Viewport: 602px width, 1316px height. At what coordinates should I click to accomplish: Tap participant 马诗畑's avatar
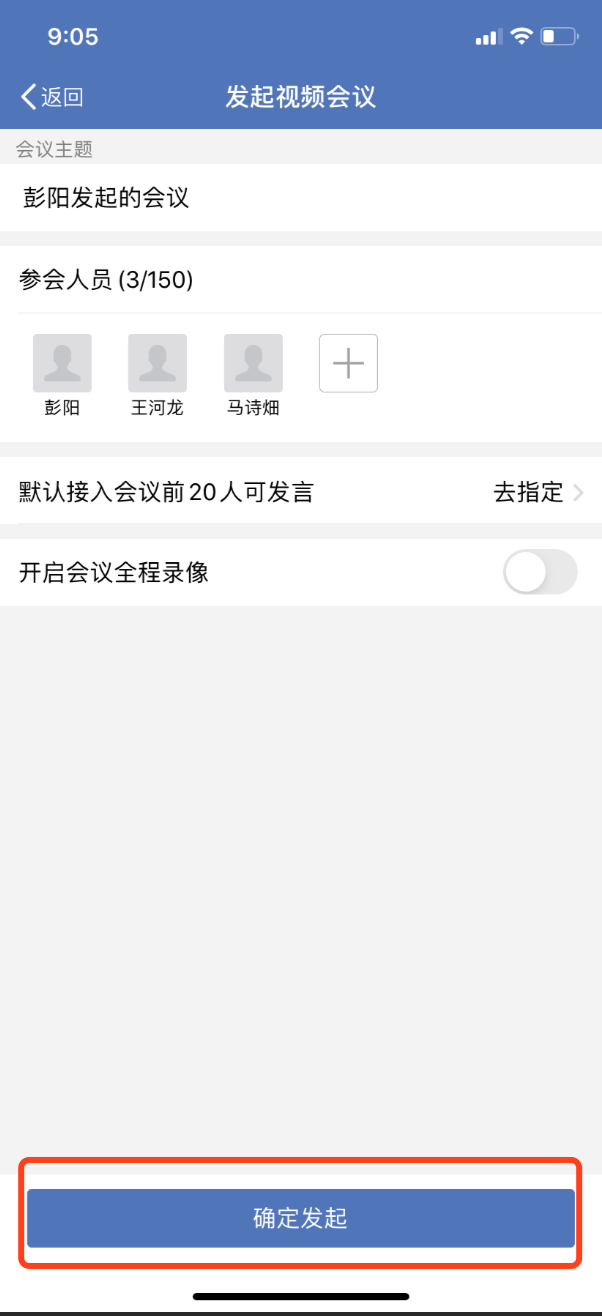(x=253, y=363)
